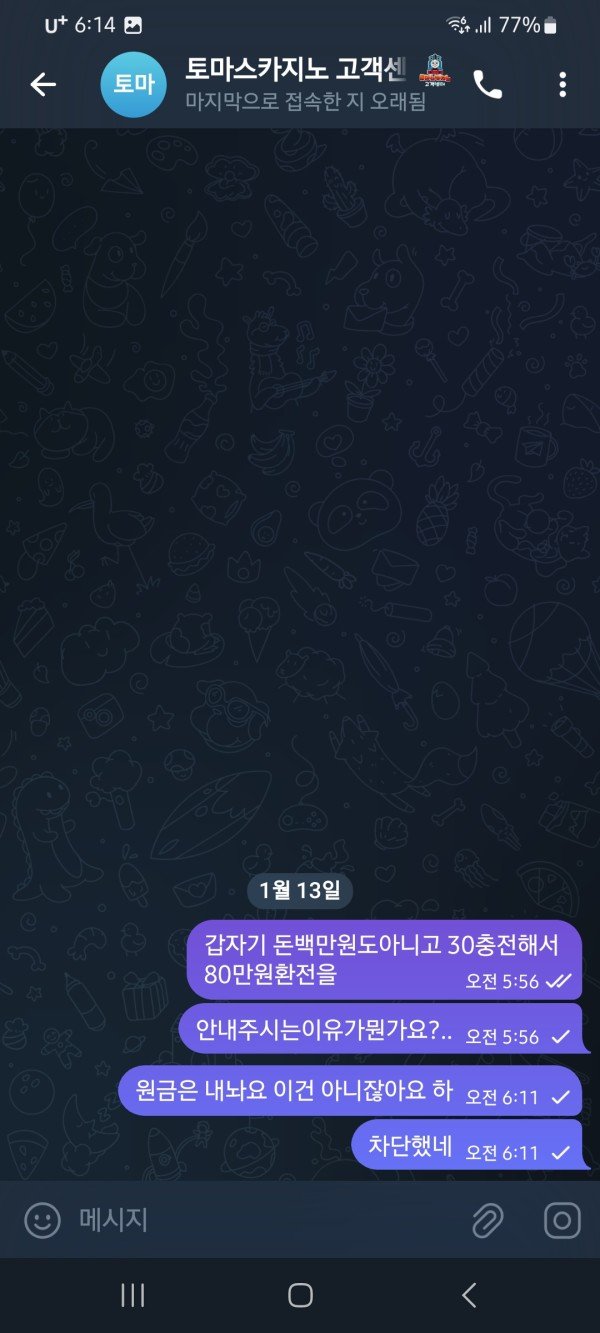Screen dimensions: 600x1333
Task: Record a video message with camera icon
Action: click(562, 1220)
